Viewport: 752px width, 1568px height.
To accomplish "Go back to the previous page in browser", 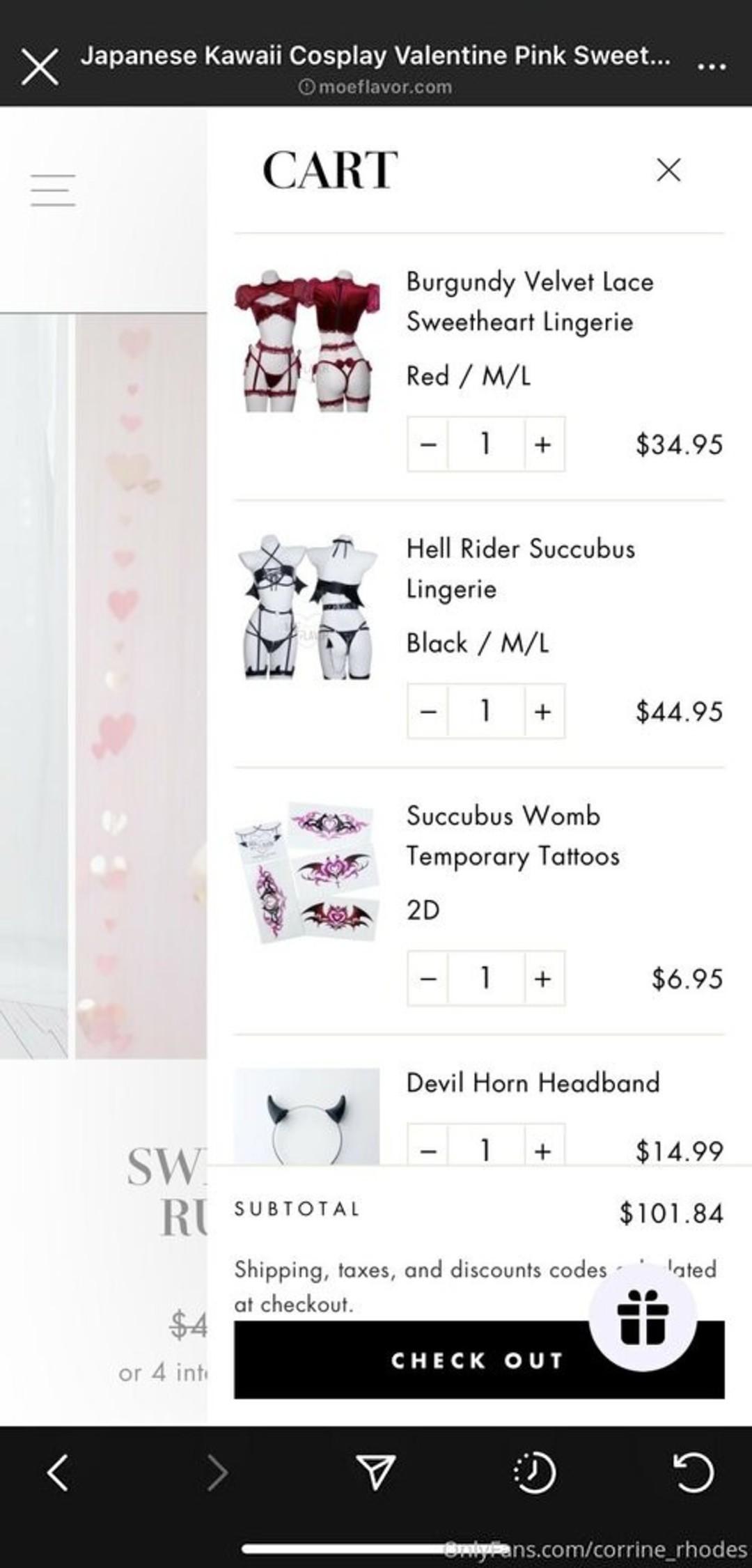I will 58,1473.
